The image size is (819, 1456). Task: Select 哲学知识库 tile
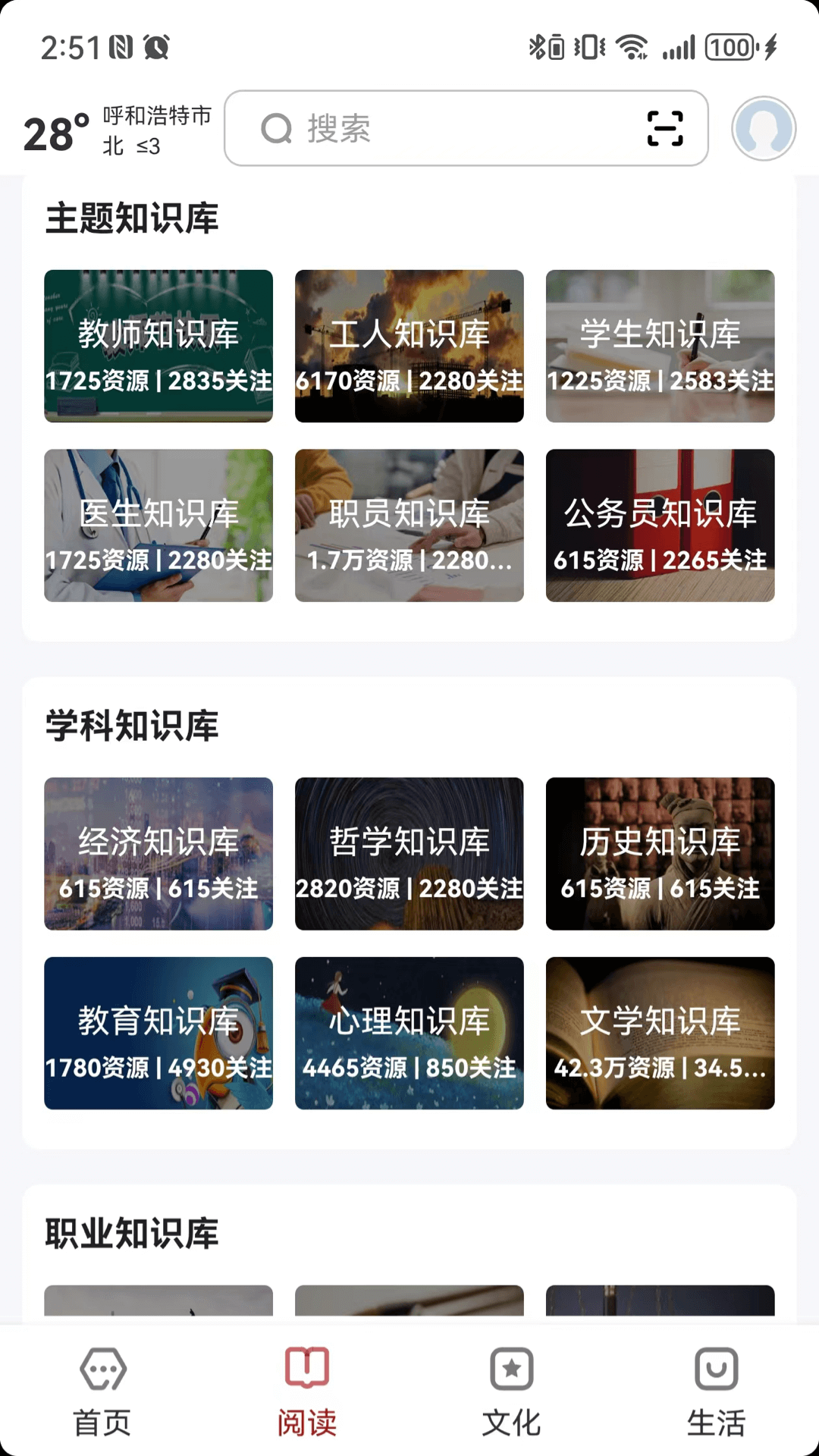coord(409,853)
